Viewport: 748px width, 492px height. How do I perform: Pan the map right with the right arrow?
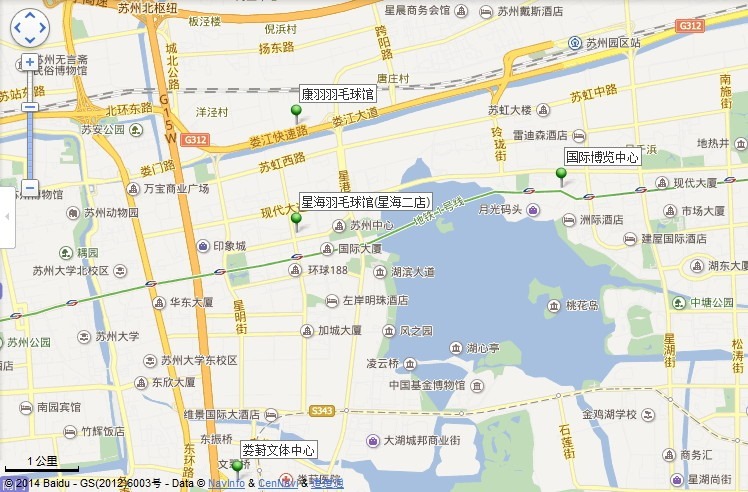point(42,28)
